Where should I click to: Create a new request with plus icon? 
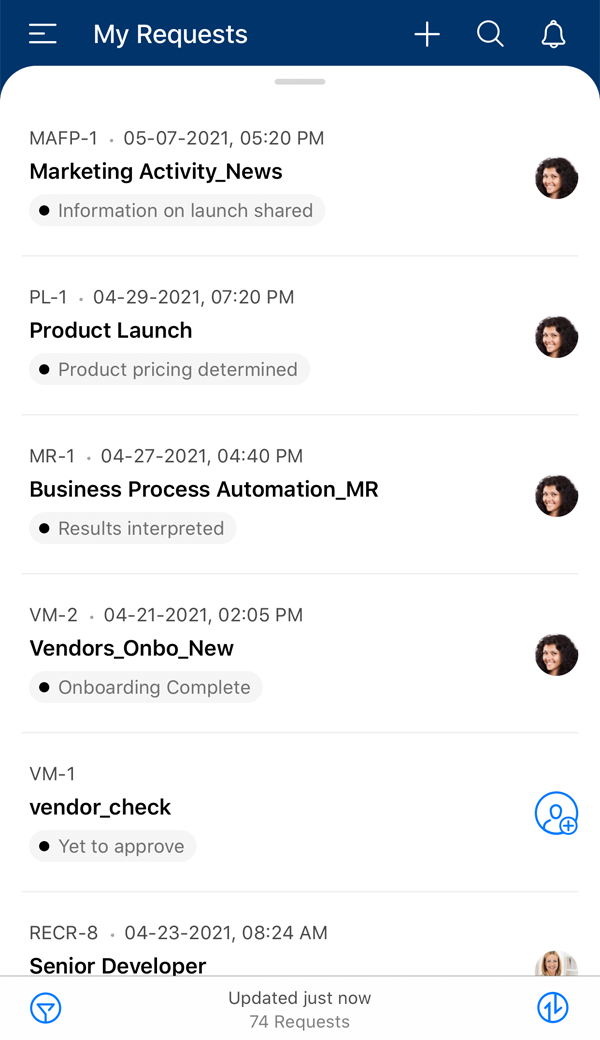427,34
